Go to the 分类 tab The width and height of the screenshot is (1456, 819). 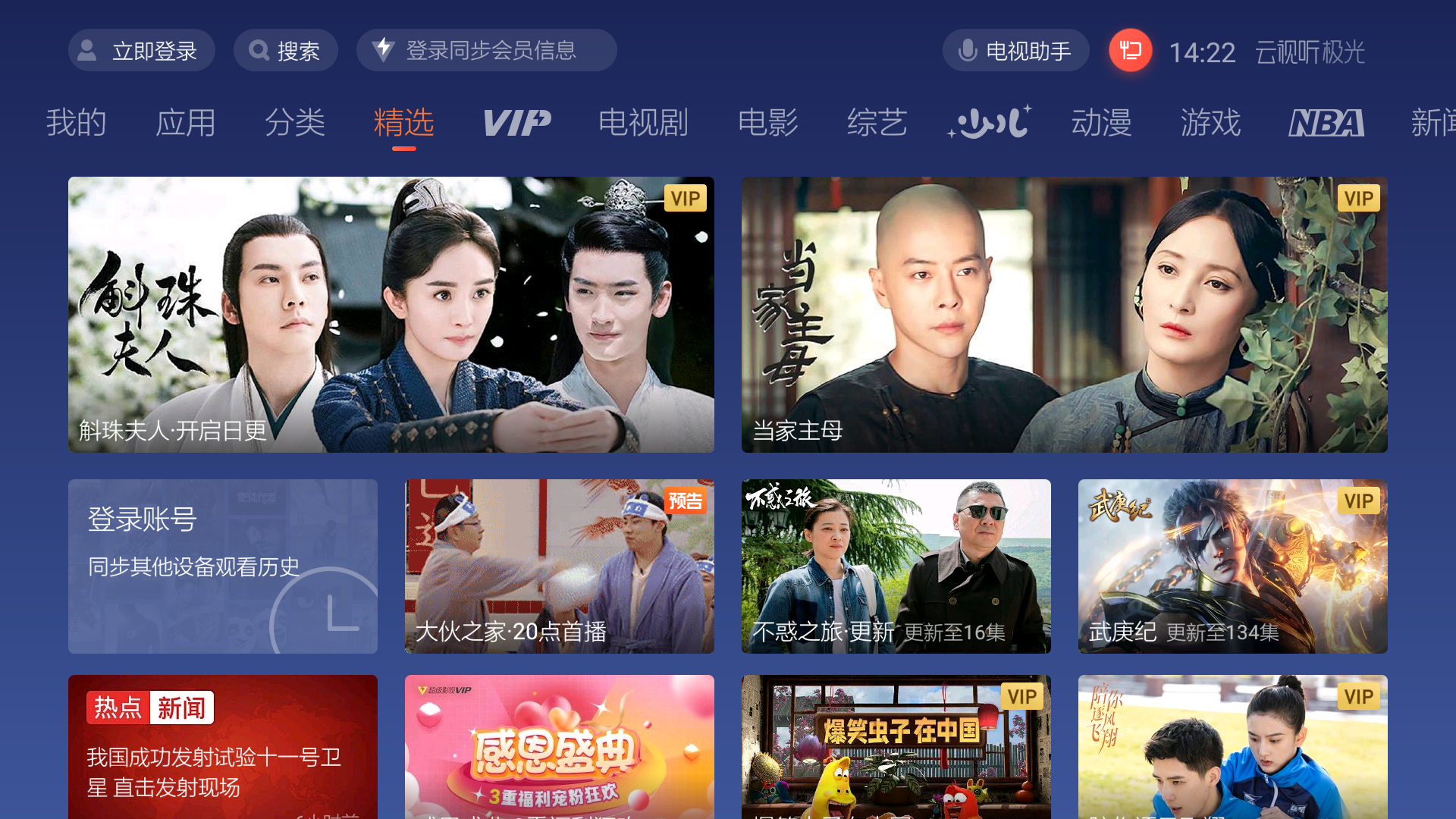(x=294, y=123)
